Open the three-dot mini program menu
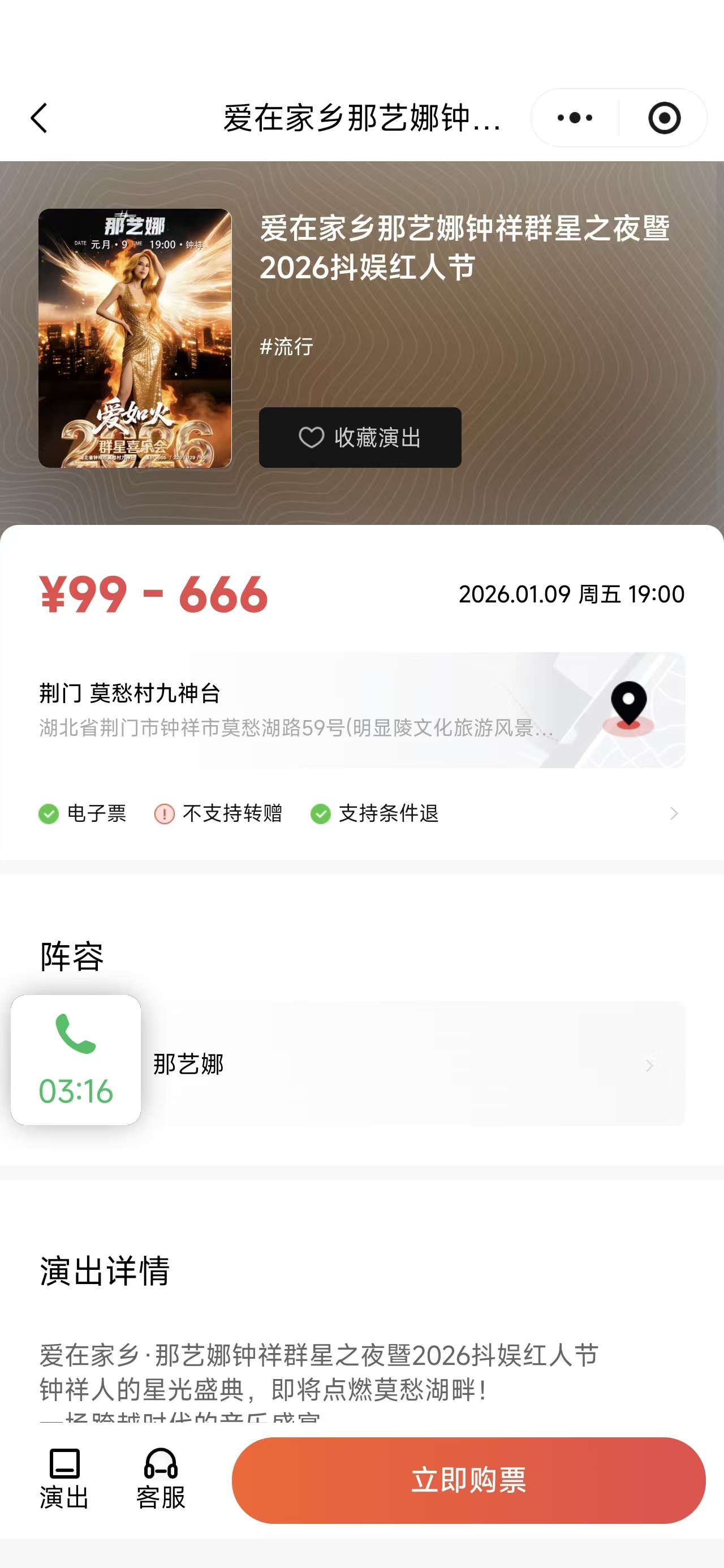 pyautogui.click(x=574, y=118)
